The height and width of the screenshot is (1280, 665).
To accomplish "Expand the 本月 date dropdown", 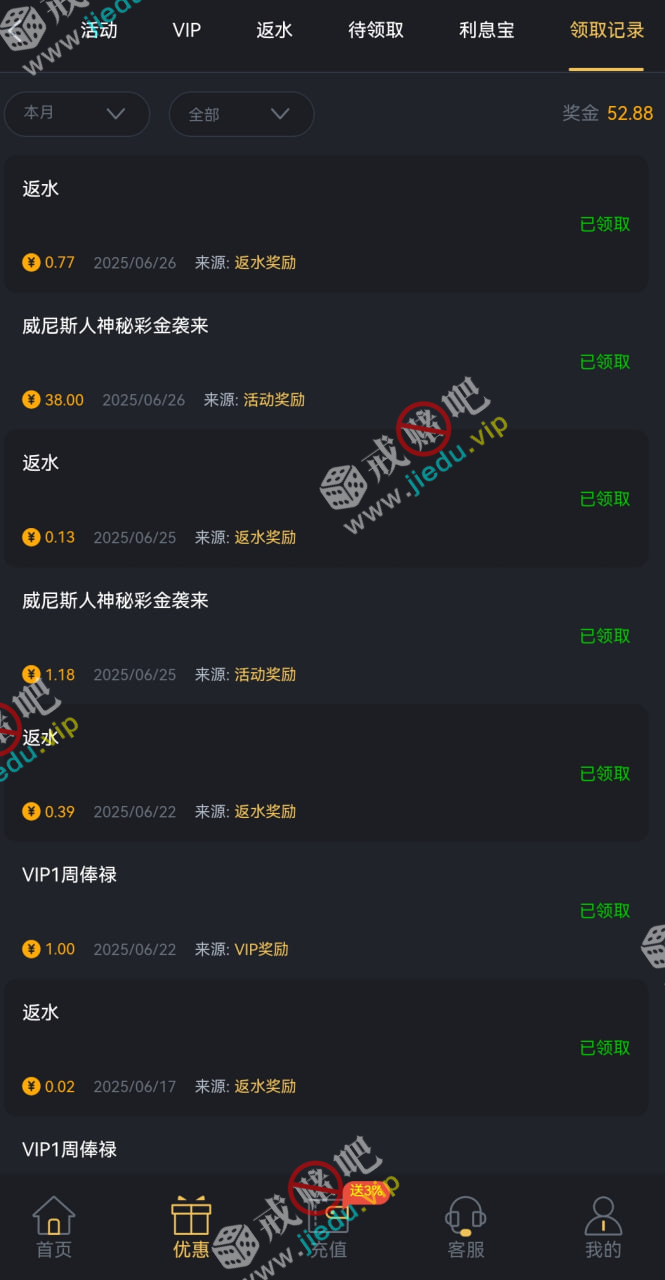I will 77,114.
